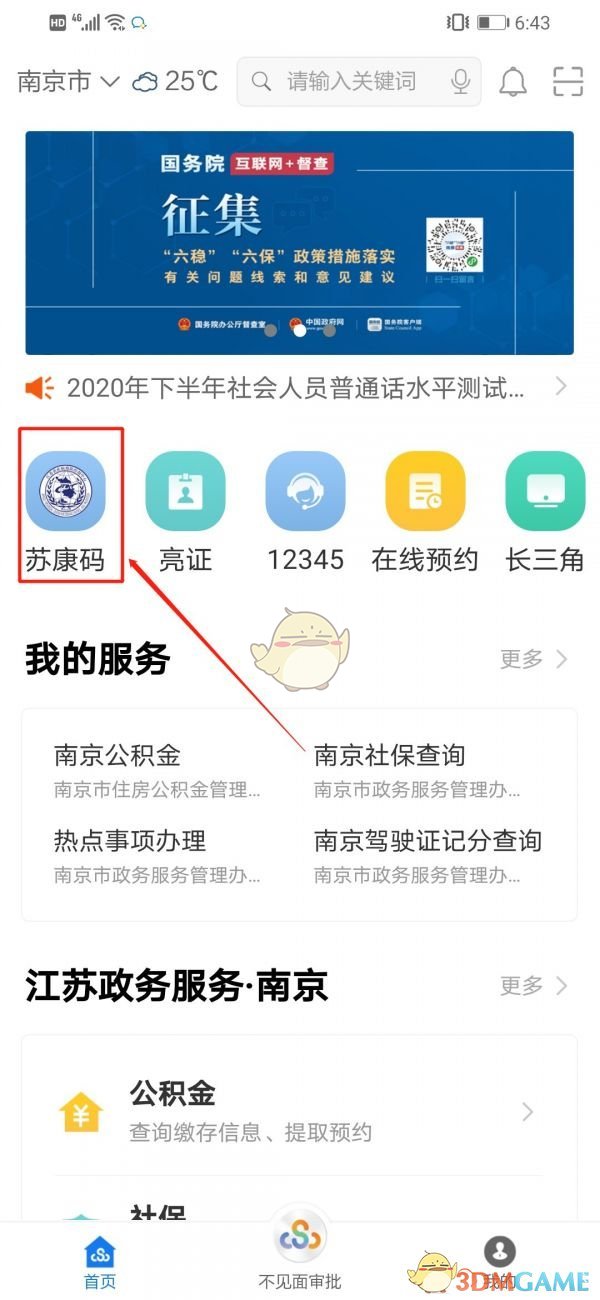Open the QR scan icon

point(568,82)
